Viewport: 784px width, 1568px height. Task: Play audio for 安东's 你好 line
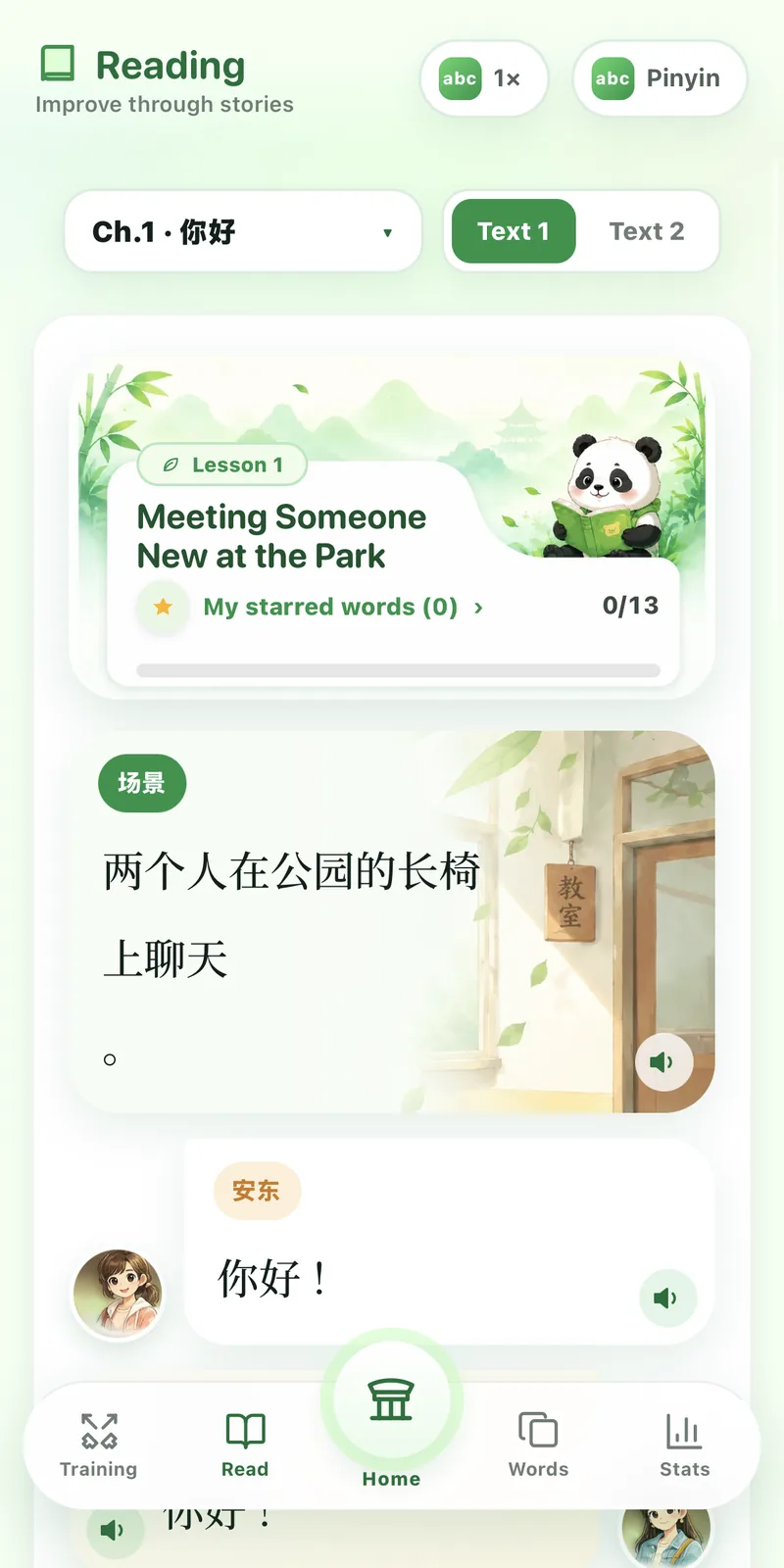667,1298
